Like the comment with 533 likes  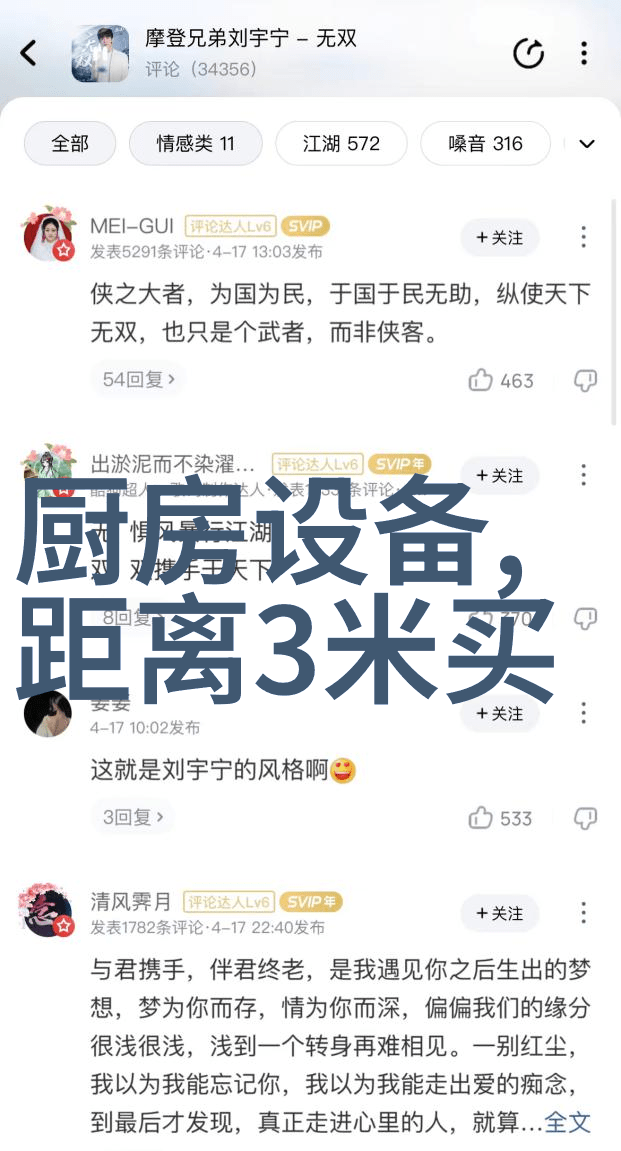coord(501,819)
